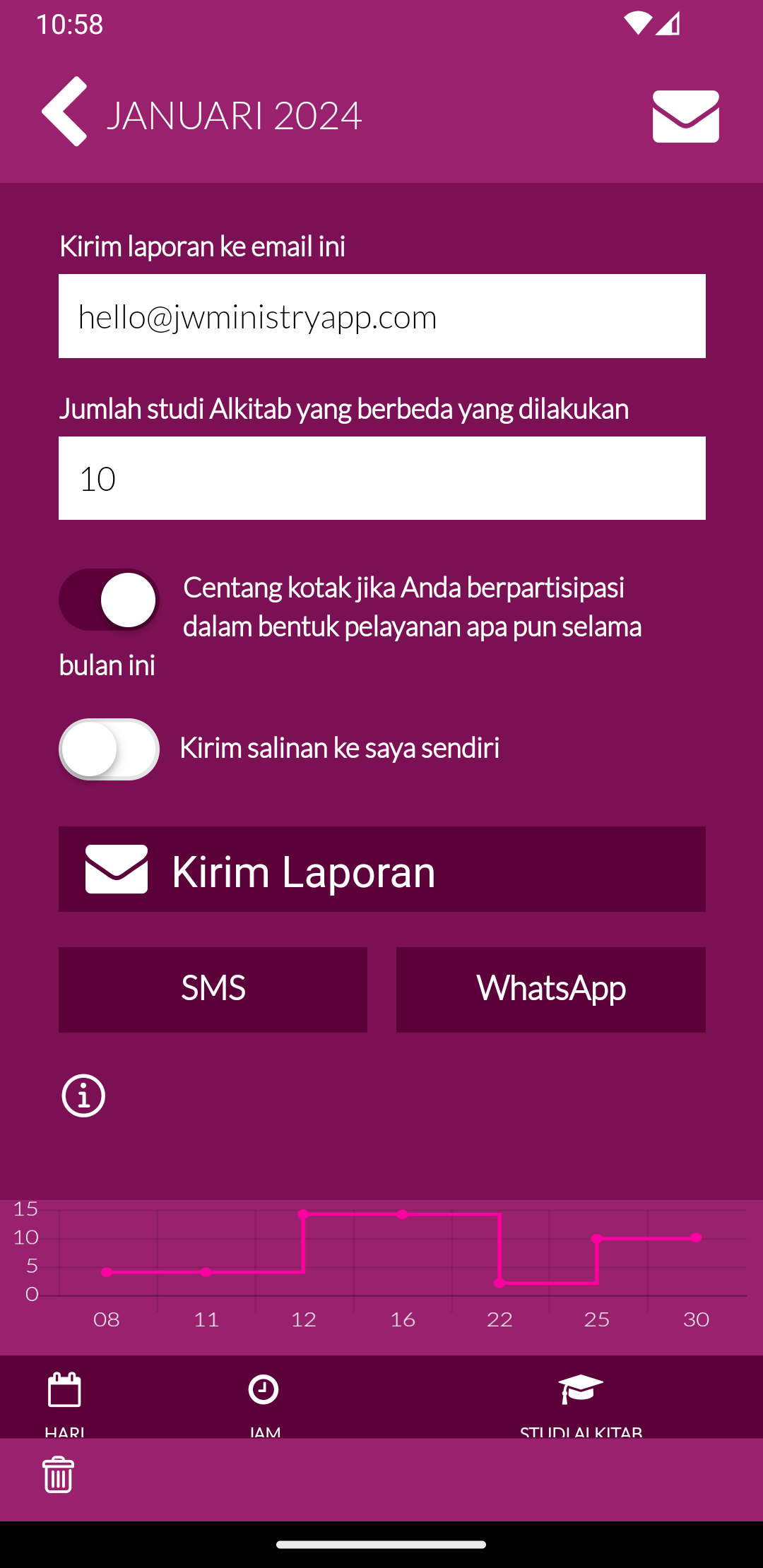
Task: Tap the envelope icon in header
Action: pos(685,117)
